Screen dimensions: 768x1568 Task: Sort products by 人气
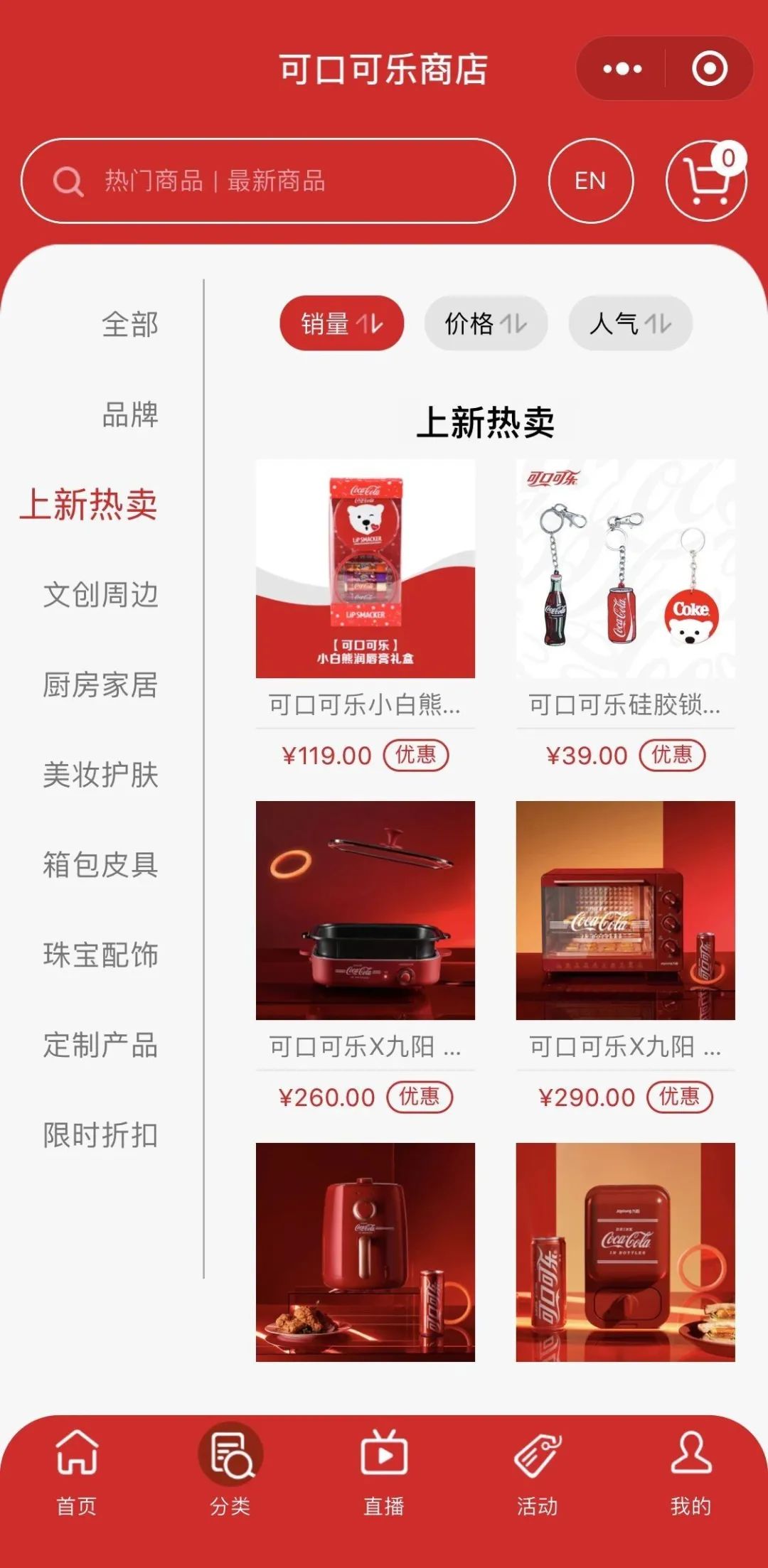pyautogui.click(x=630, y=323)
